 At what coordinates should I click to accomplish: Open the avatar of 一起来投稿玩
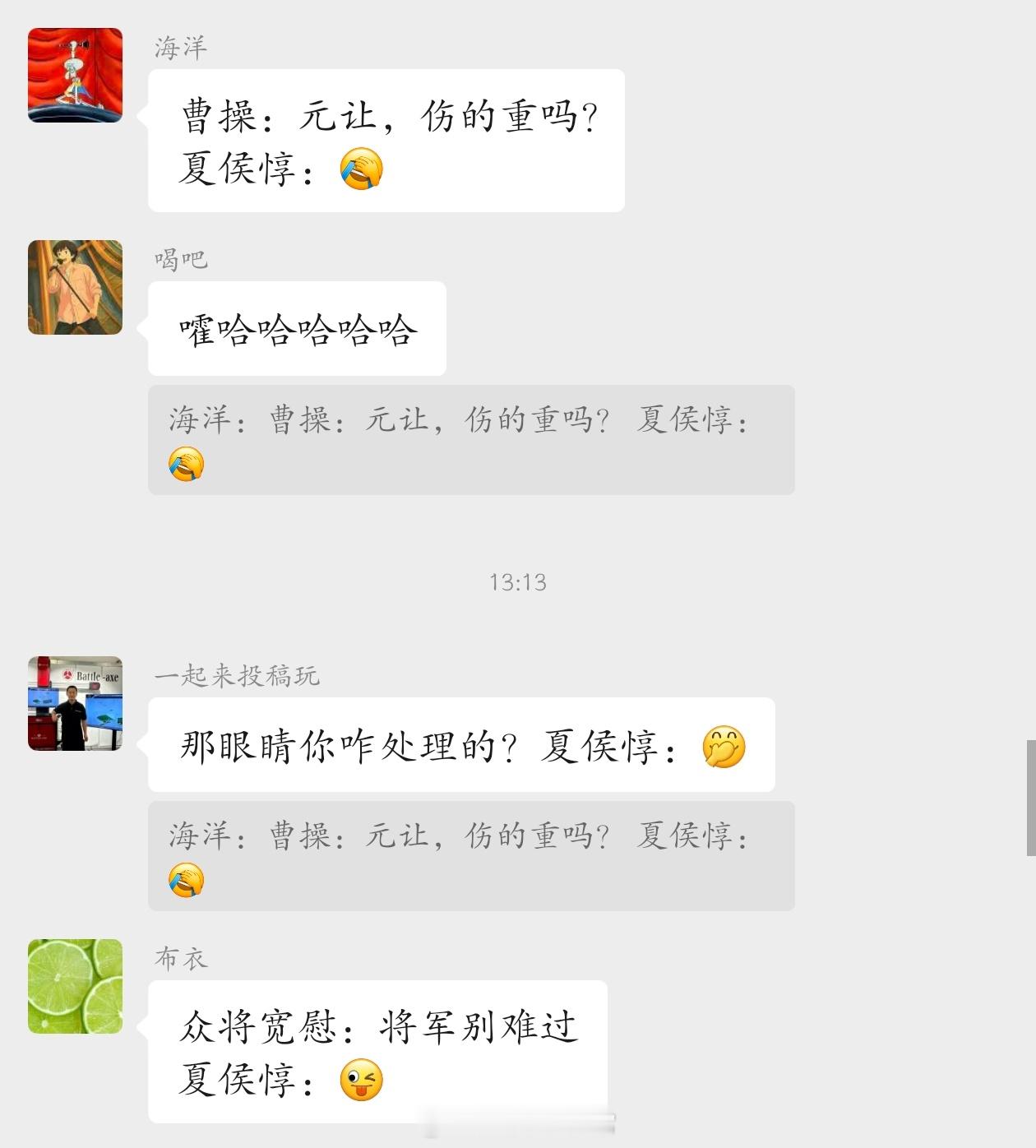click(74, 703)
